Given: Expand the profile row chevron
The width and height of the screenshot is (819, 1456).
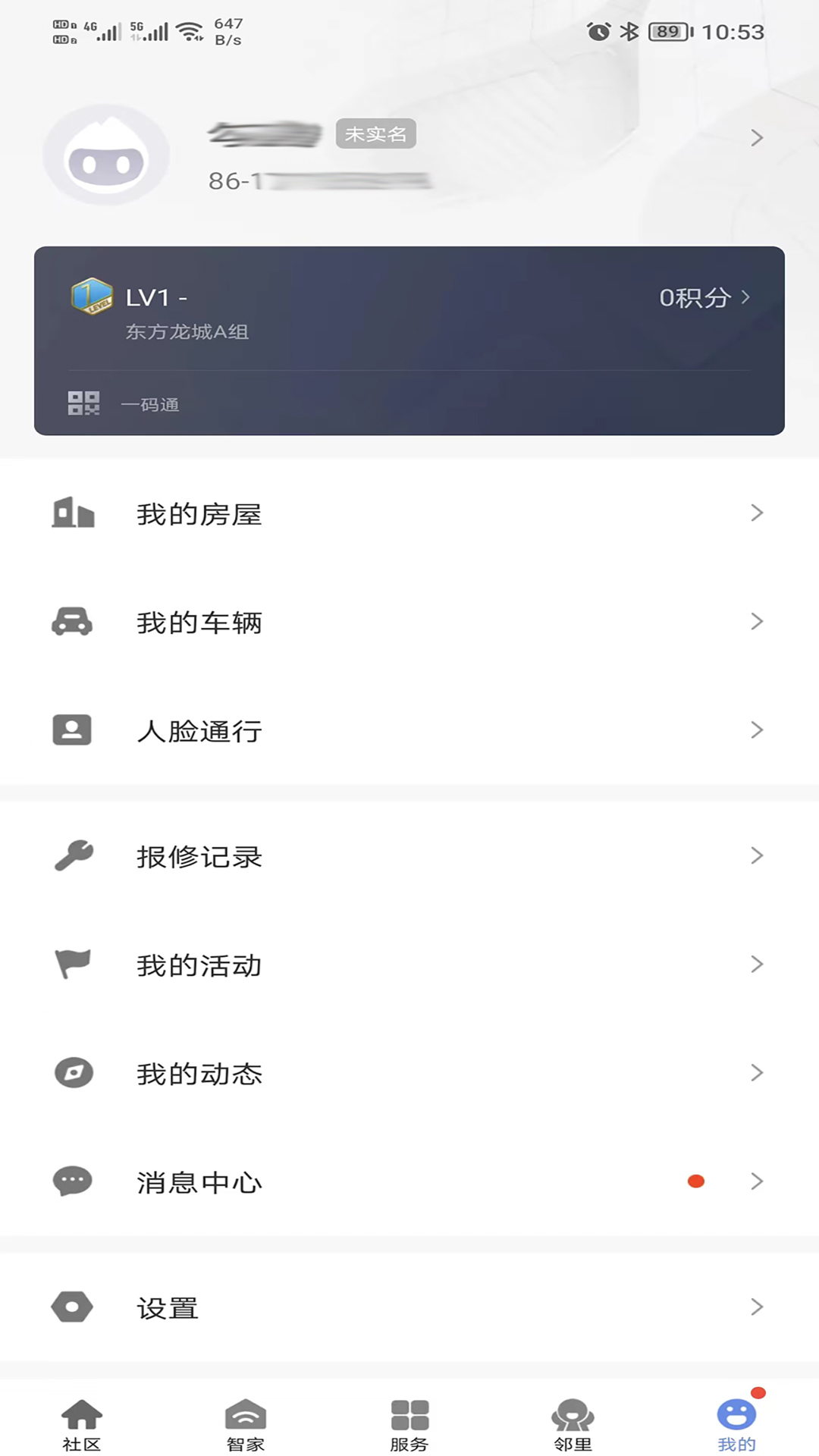Looking at the screenshot, I should click(x=756, y=138).
